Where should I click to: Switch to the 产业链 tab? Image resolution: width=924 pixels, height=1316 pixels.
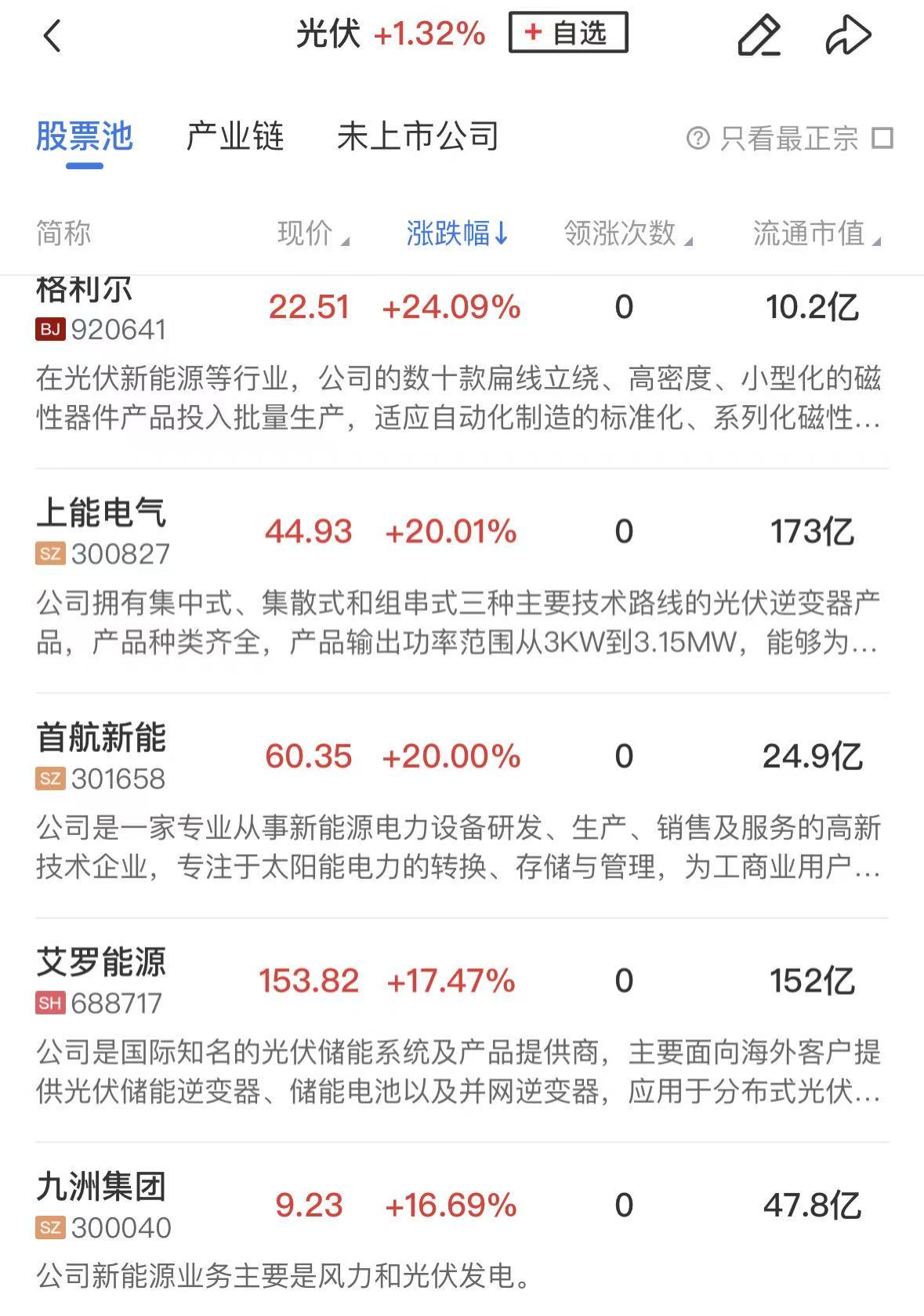coord(234,137)
